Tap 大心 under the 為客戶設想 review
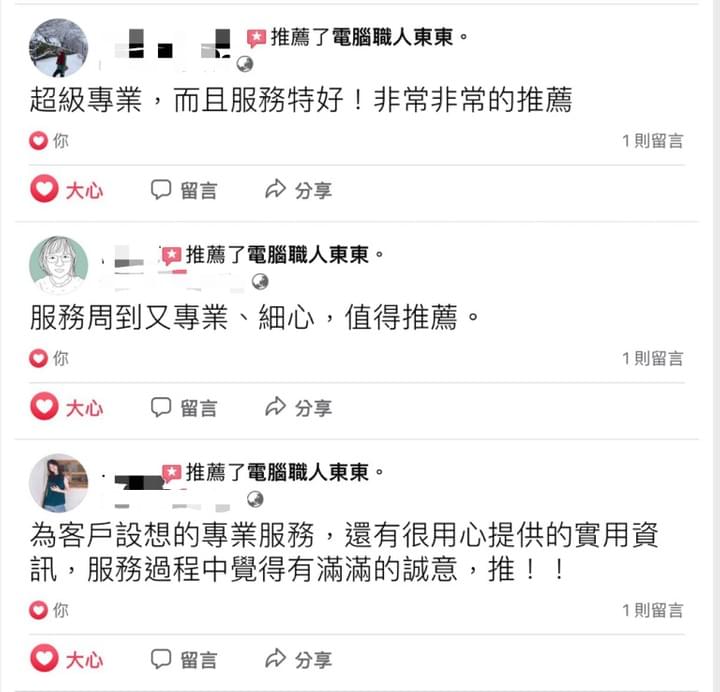 67,659
